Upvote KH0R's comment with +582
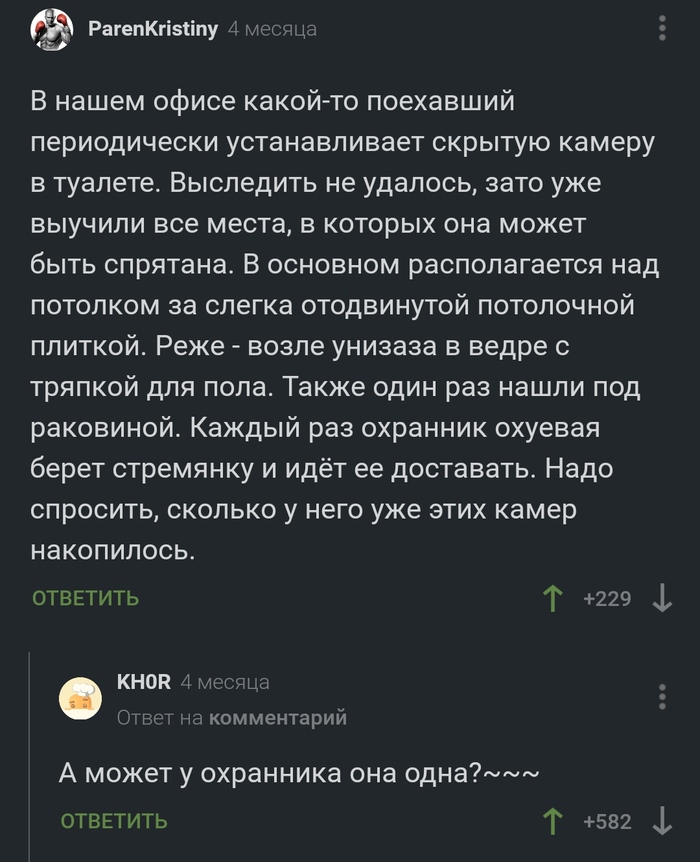 pyautogui.click(x=551, y=822)
